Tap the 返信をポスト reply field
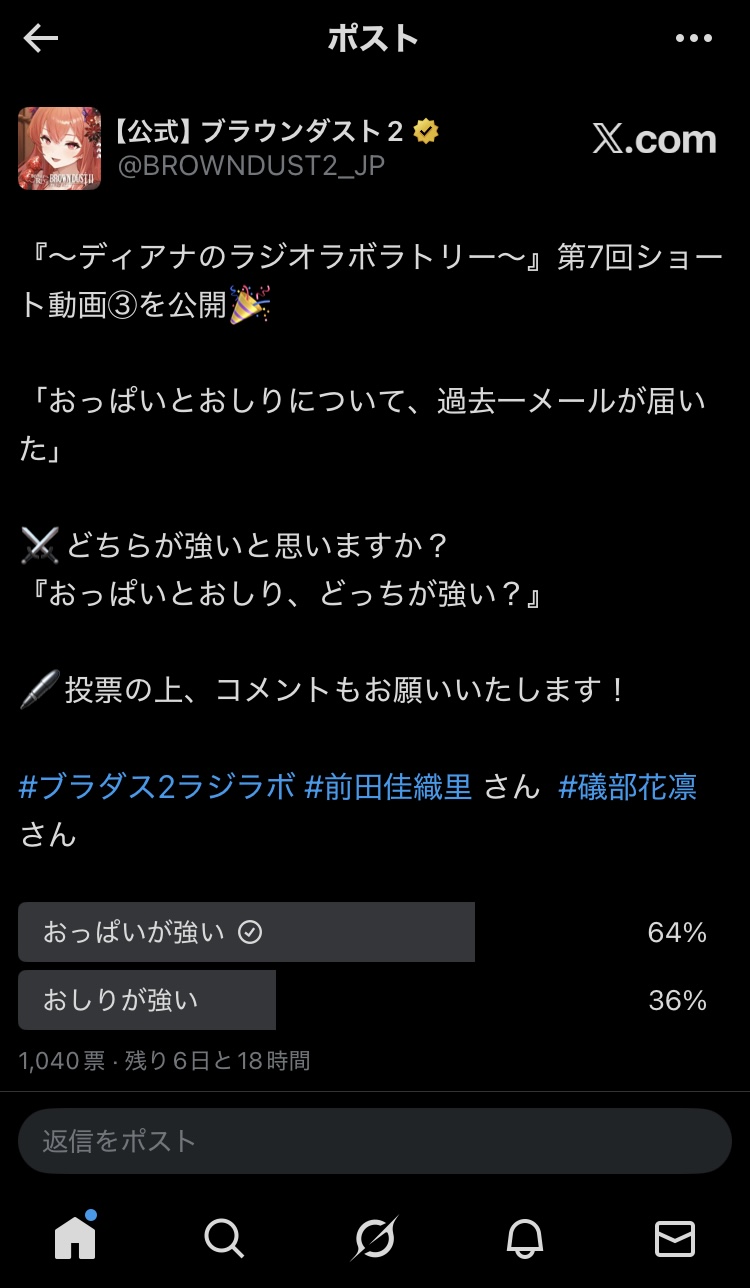750x1288 pixels. pyautogui.click(x=375, y=1141)
